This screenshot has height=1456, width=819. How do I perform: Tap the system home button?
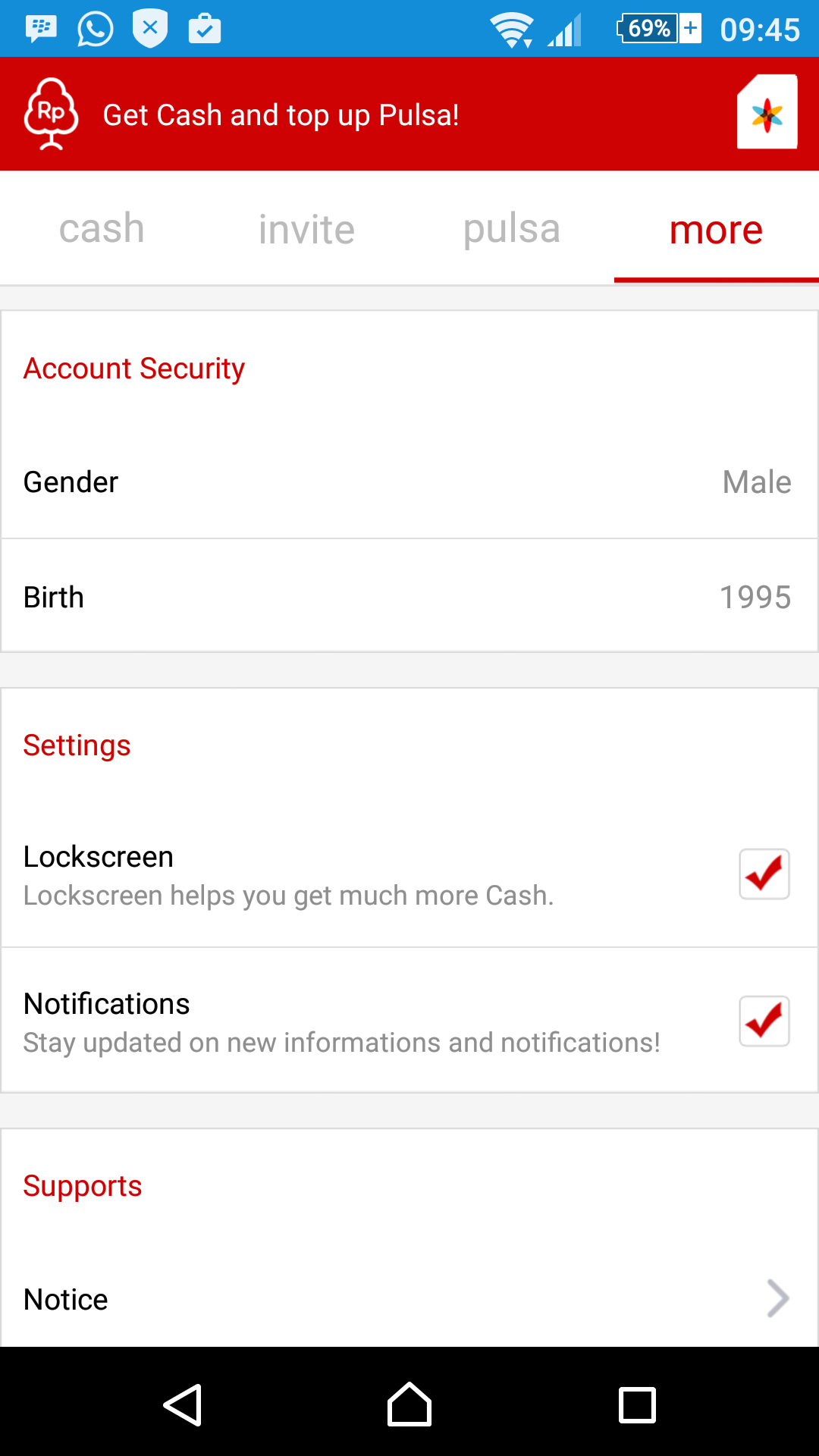[x=409, y=1405]
